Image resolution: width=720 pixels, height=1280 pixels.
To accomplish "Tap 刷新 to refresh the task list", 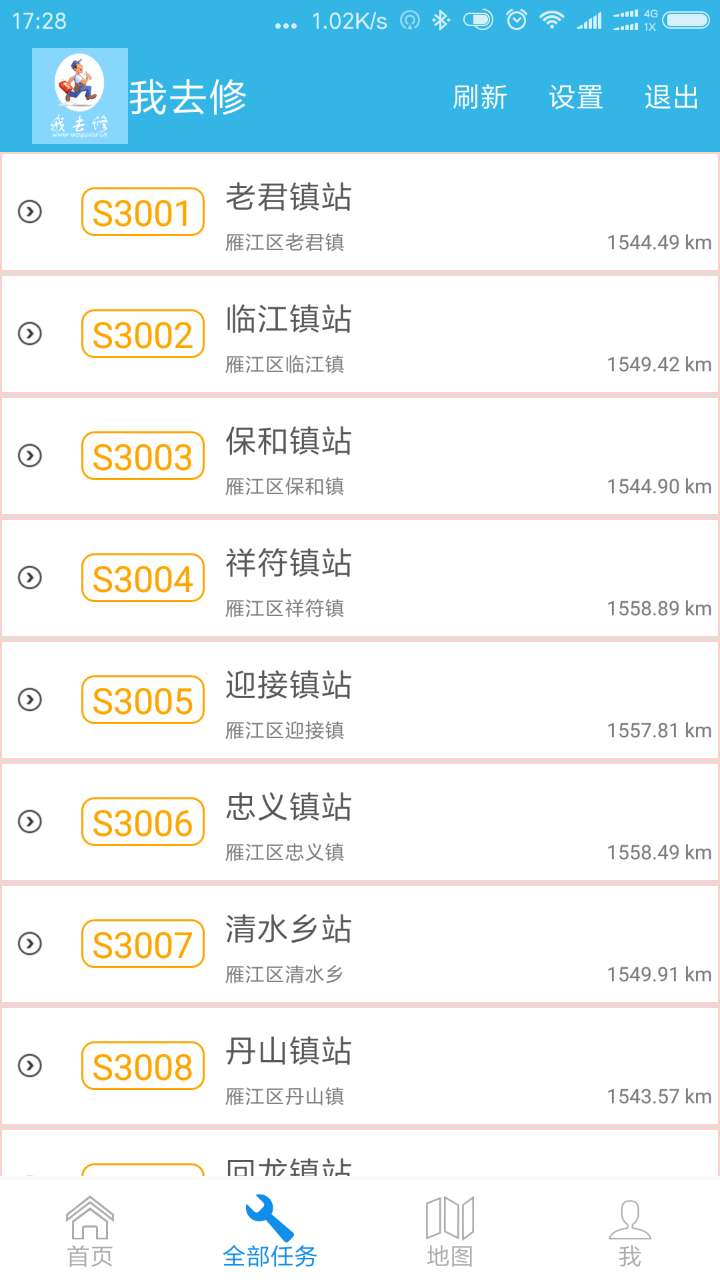I will pos(480,97).
